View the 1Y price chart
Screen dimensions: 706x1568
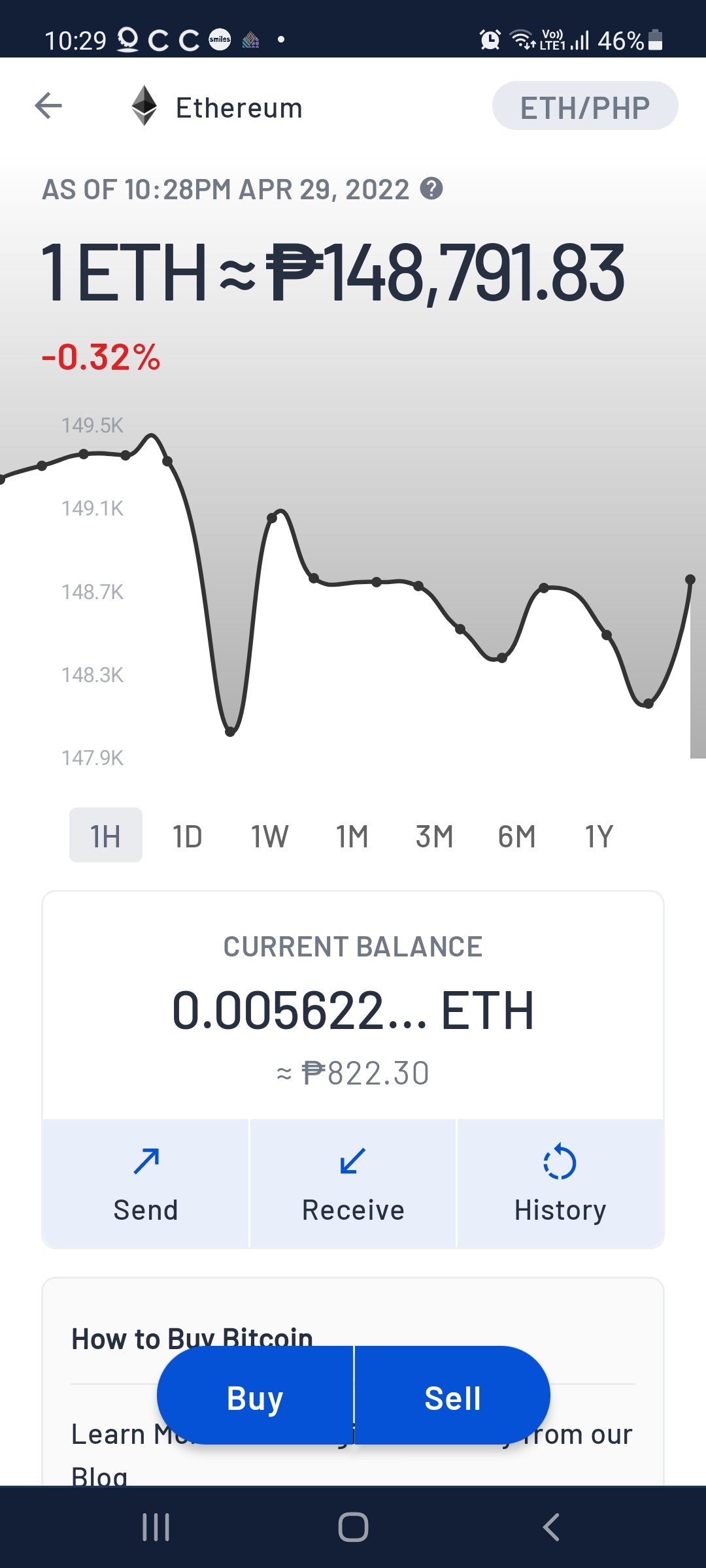pyautogui.click(x=599, y=836)
